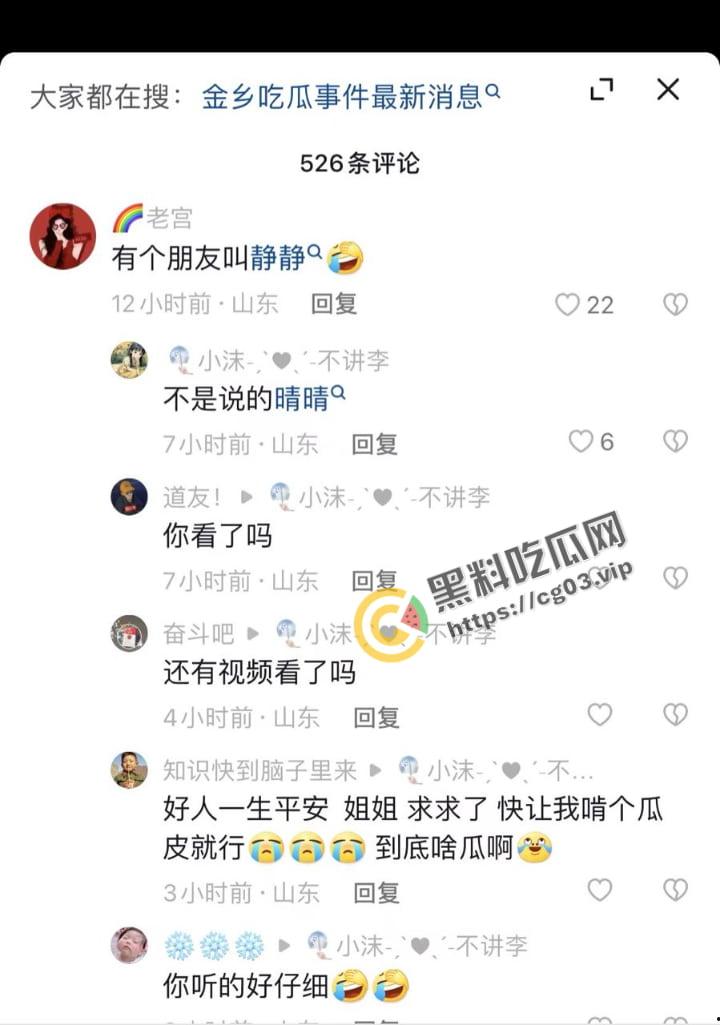Like the comment 还有视频看了吗
The image size is (720, 1025).
pyautogui.click(x=599, y=714)
